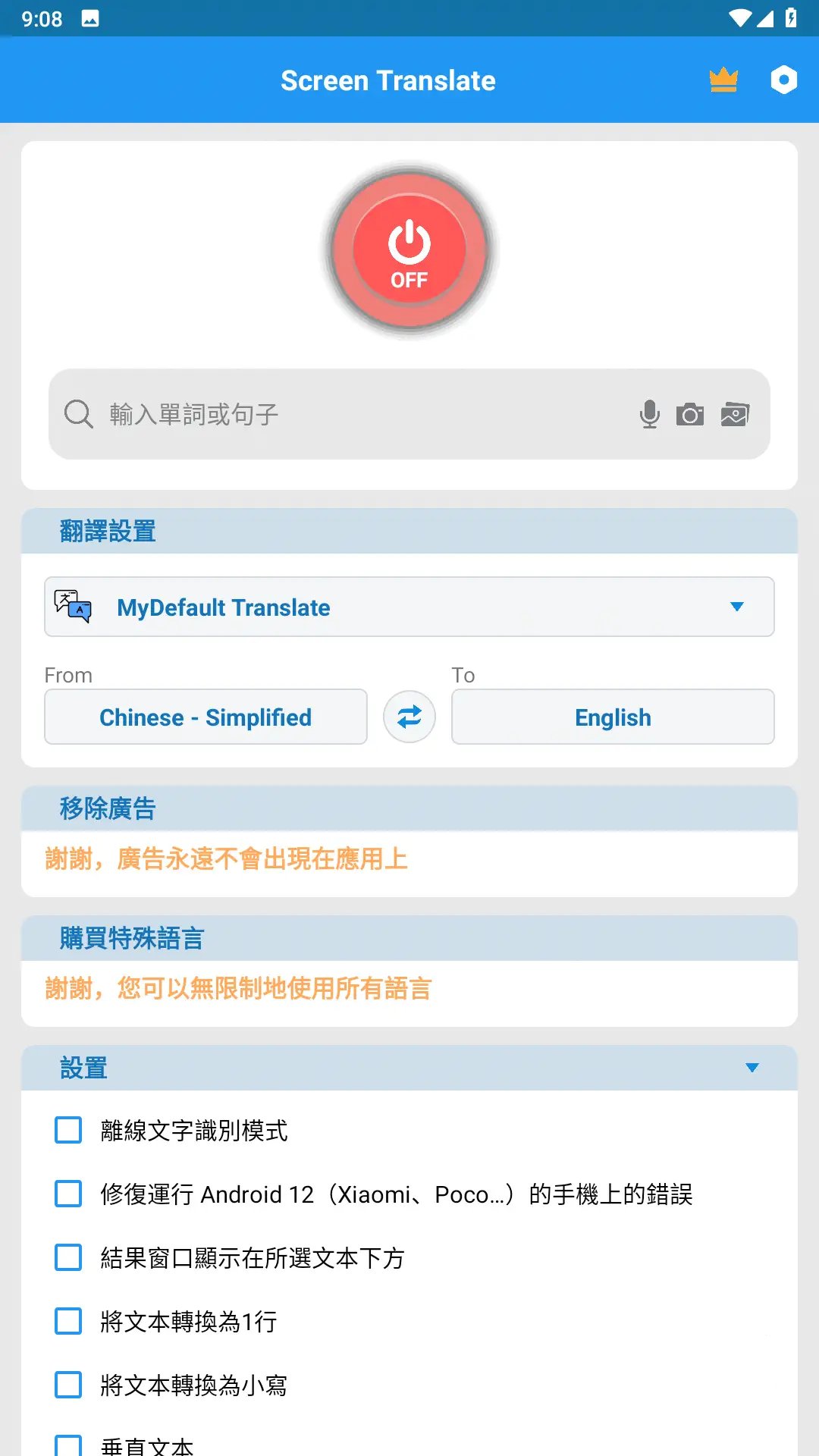Check the 垂直文本 option
This screenshot has height=1456, width=819.
click(x=68, y=1445)
